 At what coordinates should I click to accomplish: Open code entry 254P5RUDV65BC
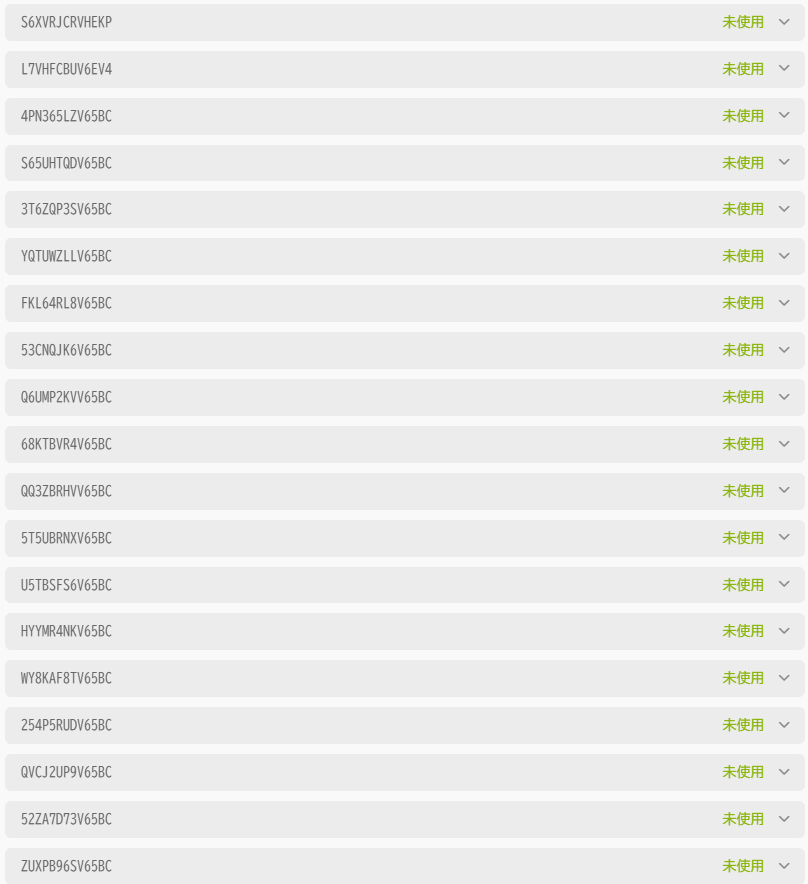click(x=783, y=725)
